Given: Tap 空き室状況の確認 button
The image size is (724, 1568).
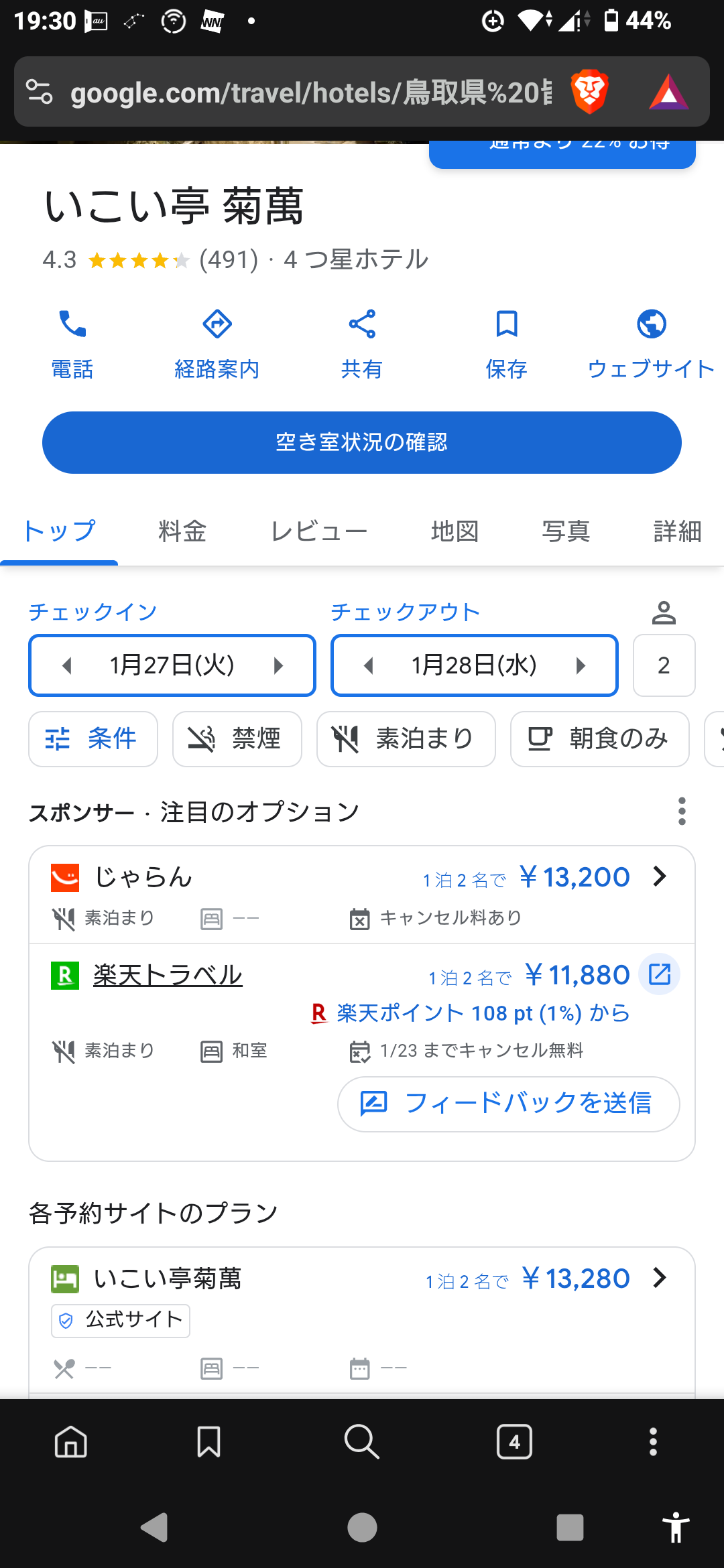Looking at the screenshot, I should [x=361, y=442].
